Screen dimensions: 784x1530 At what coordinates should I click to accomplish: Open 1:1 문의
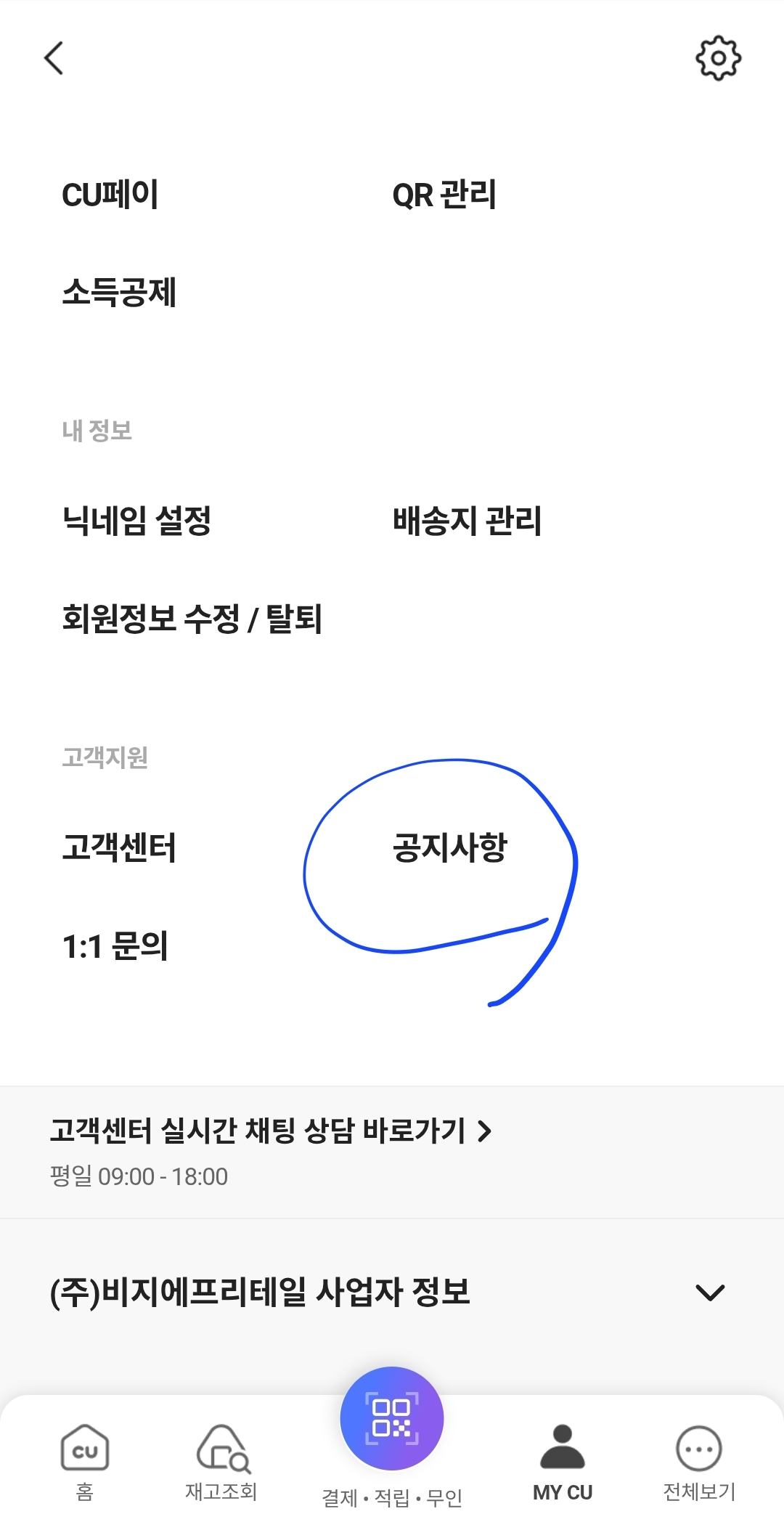click(x=115, y=945)
